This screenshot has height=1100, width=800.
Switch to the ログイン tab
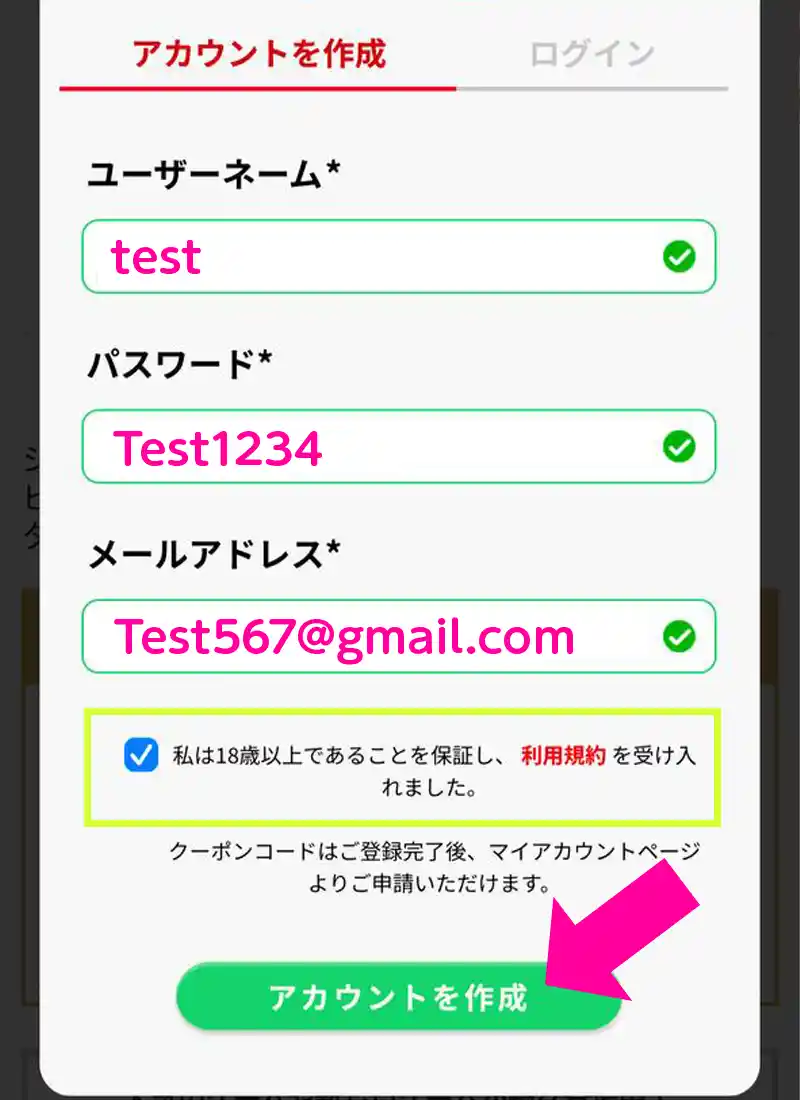(x=592, y=54)
